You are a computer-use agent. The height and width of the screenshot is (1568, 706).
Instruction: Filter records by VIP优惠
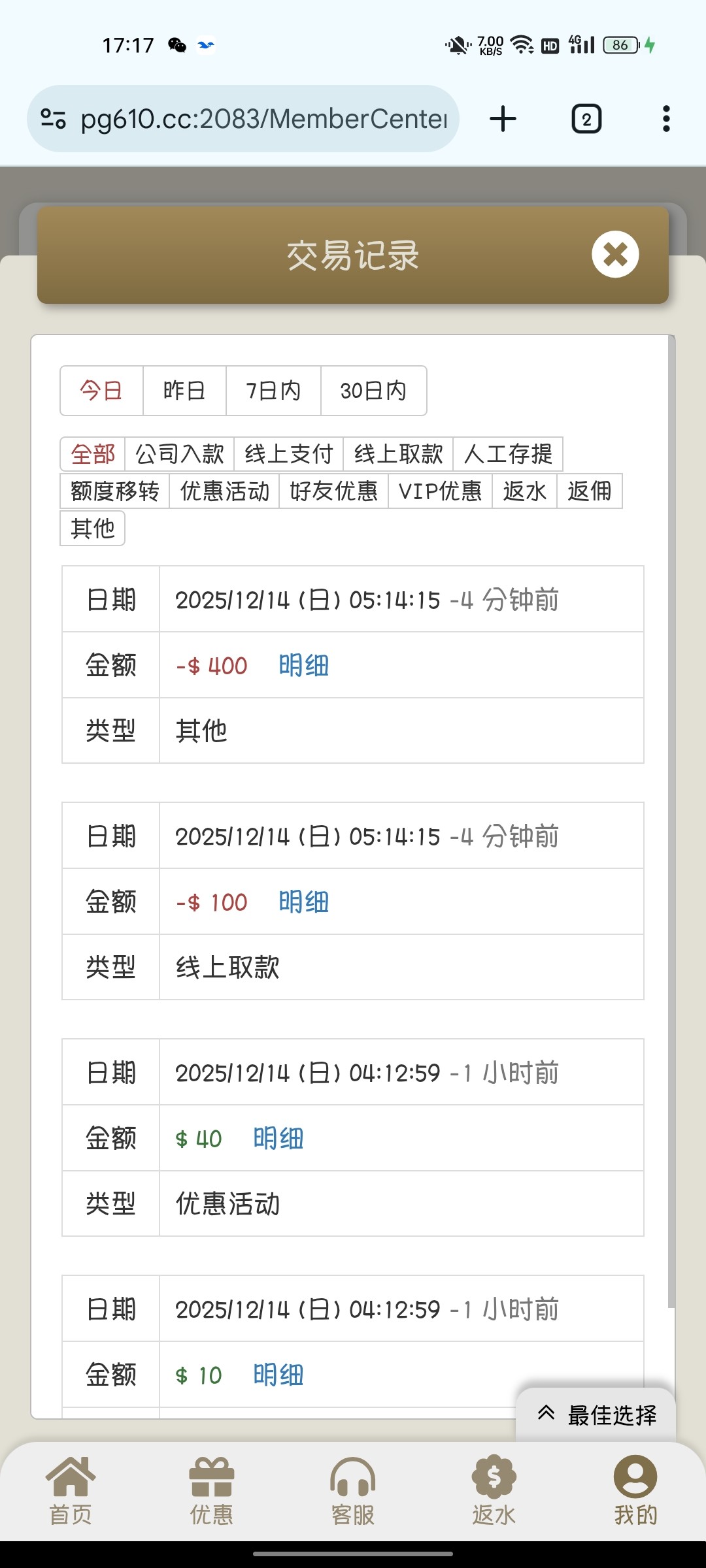(440, 491)
